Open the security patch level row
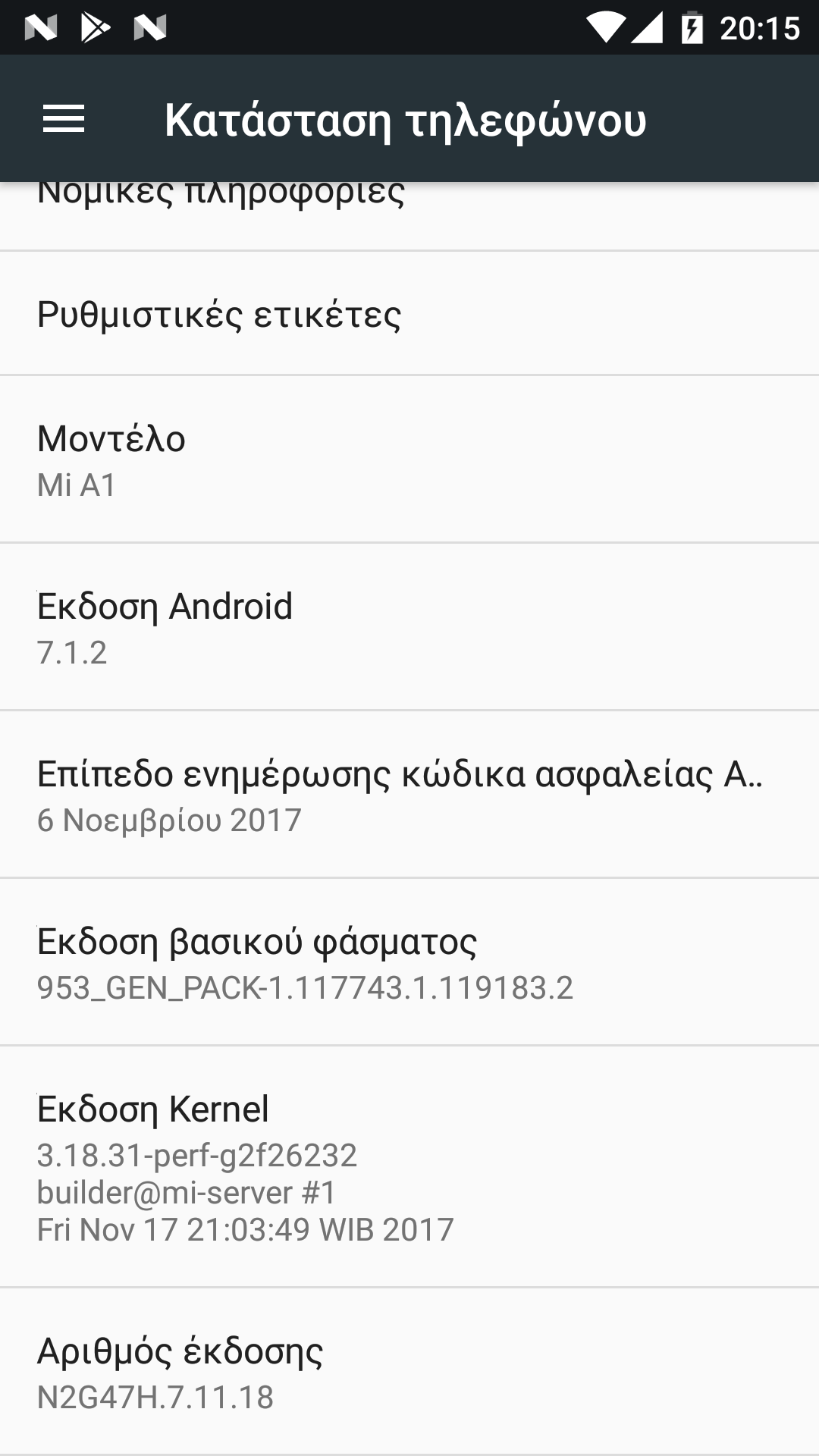The image size is (819, 1456). click(x=409, y=795)
